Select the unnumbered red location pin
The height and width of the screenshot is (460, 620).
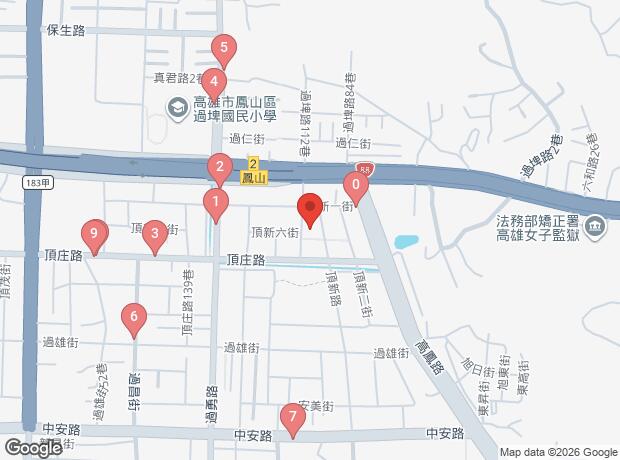point(309,206)
